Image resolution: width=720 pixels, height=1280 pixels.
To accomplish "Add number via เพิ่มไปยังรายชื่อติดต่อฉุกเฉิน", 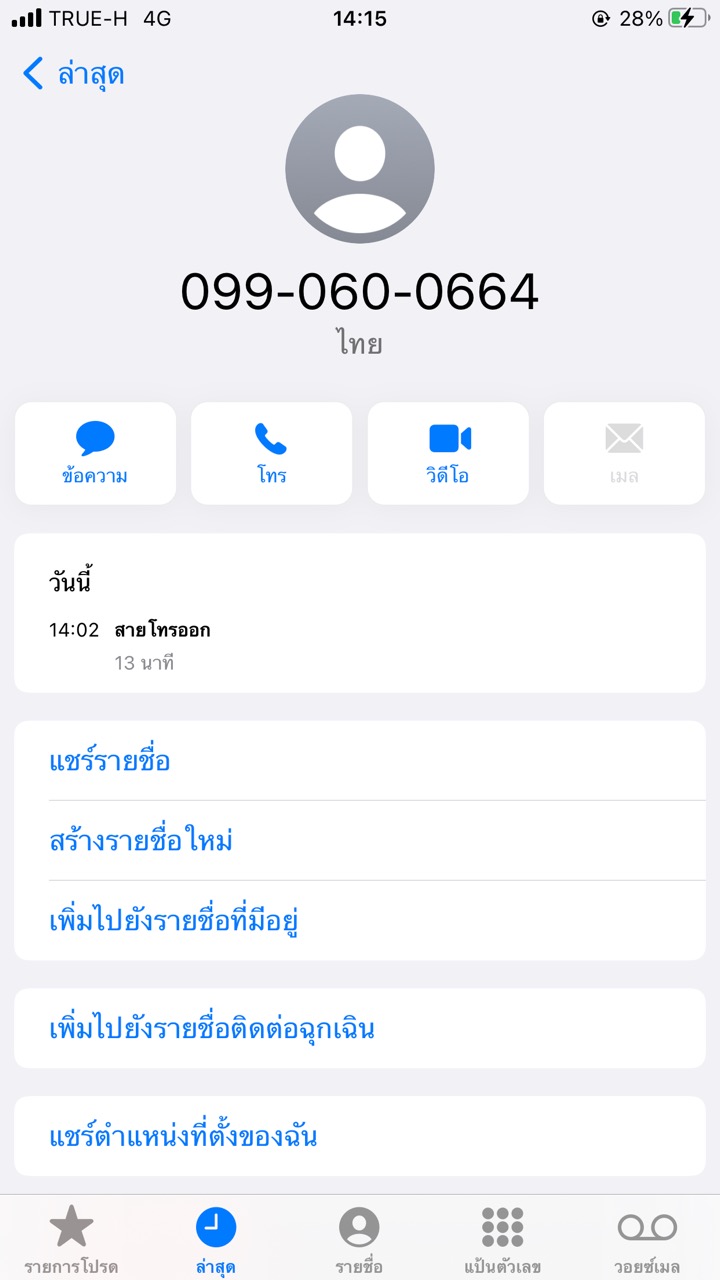I will pyautogui.click(x=212, y=1028).
